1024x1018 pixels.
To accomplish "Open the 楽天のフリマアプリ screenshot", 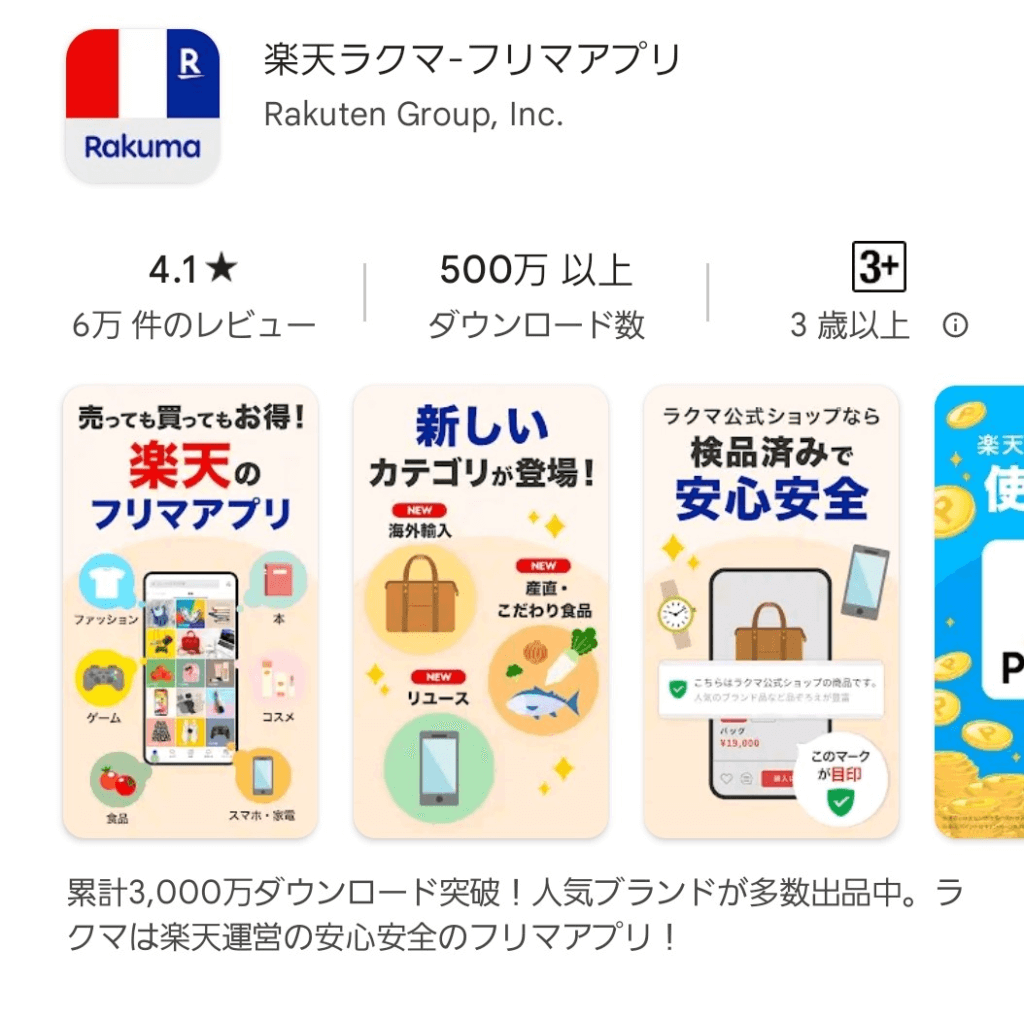I will click(x=190, y=611).
